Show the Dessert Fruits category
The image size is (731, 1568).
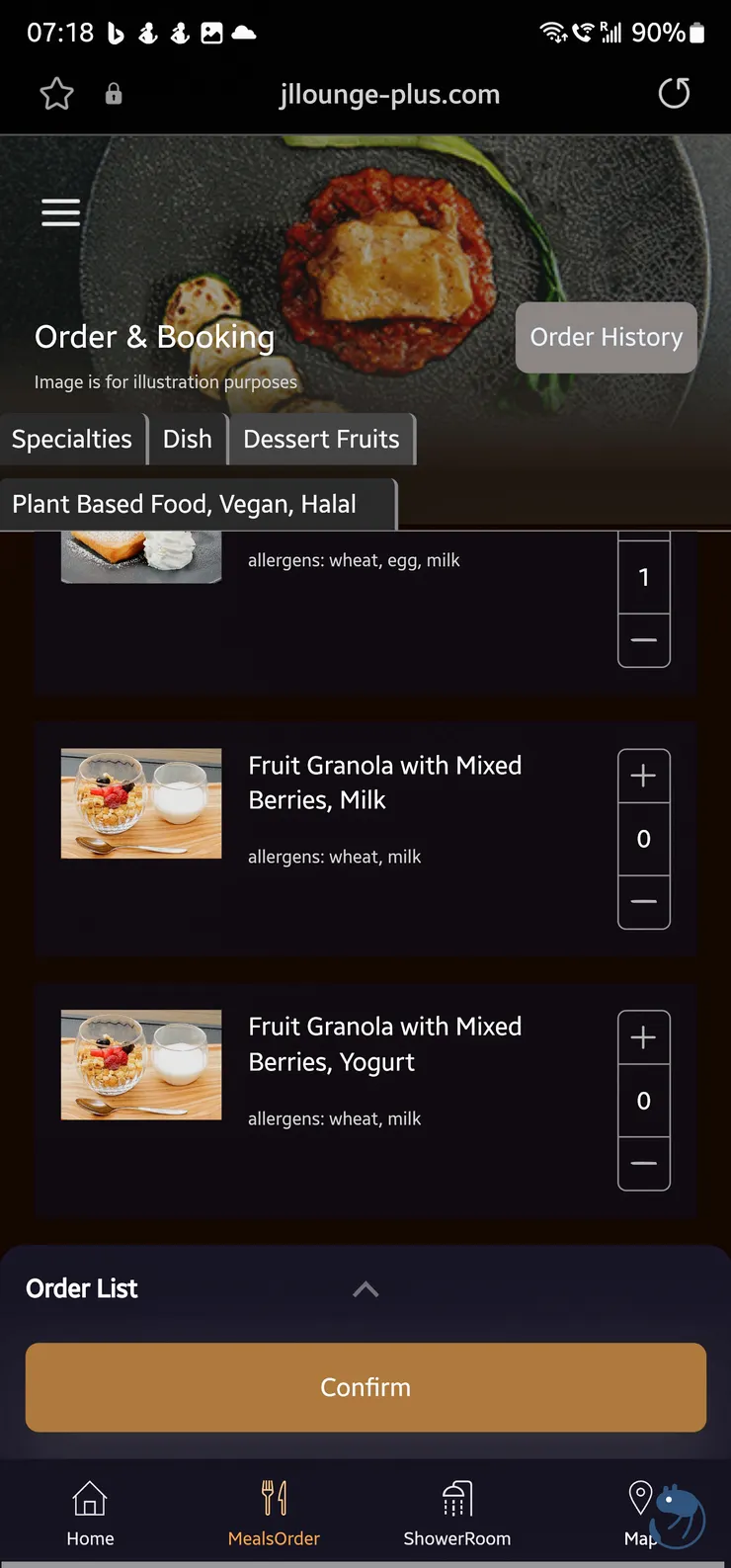(321, 439)
